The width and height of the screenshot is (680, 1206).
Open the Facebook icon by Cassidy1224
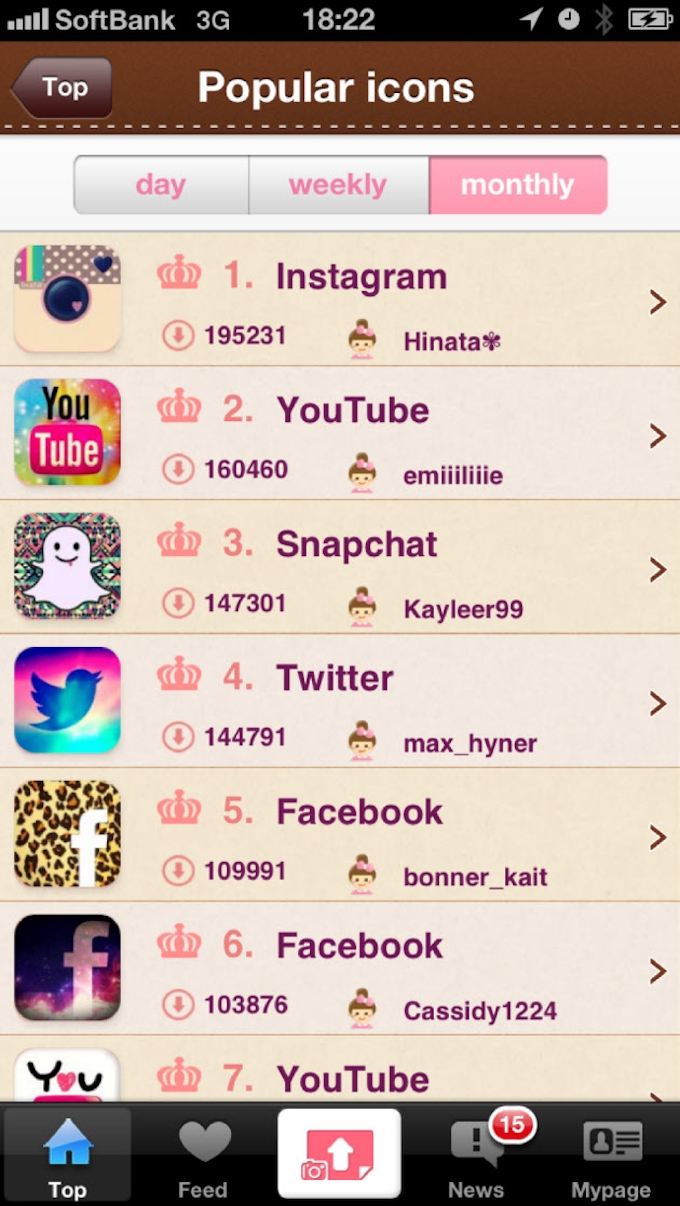pyautogui.click(x=340, y=970)
